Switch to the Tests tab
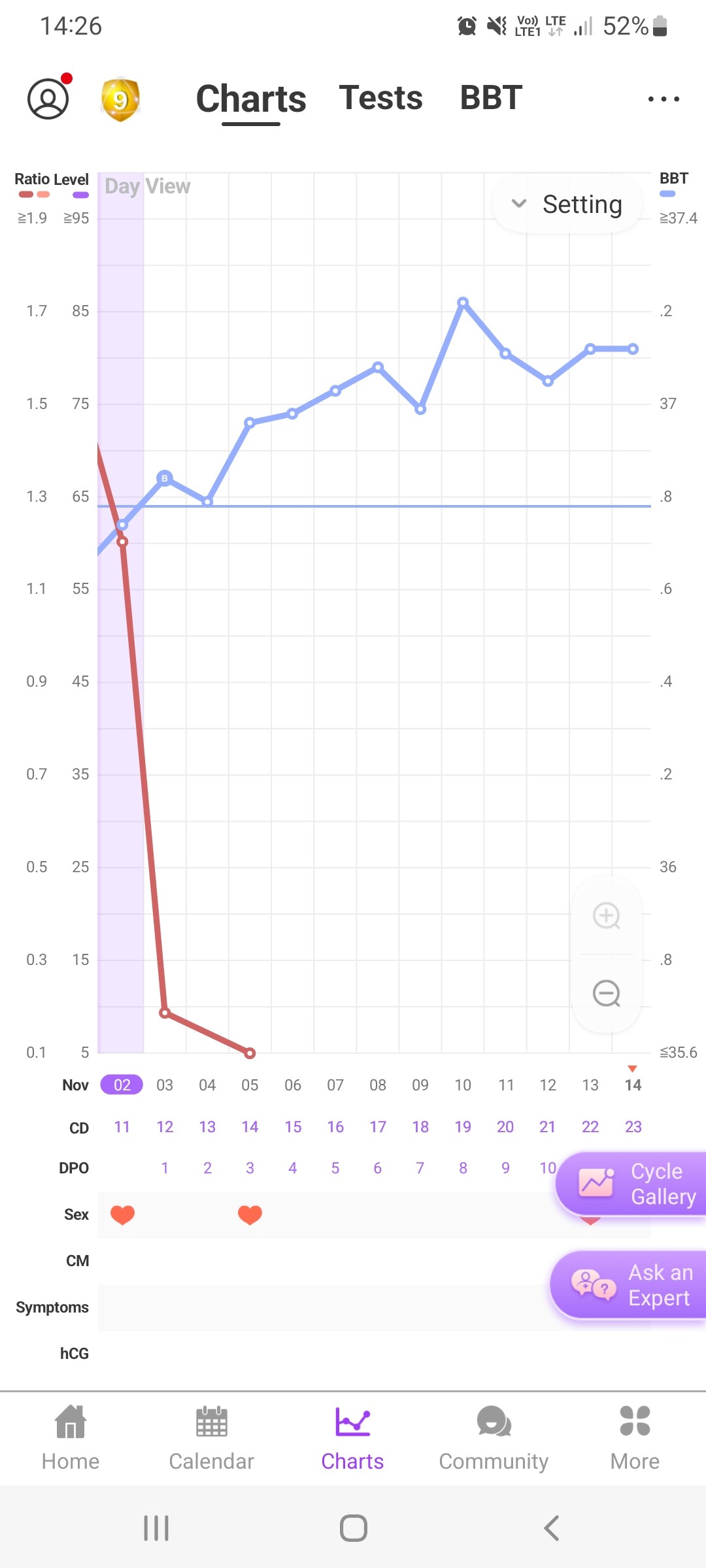Viewport: 706px width, 1568px height. point(381,98)
